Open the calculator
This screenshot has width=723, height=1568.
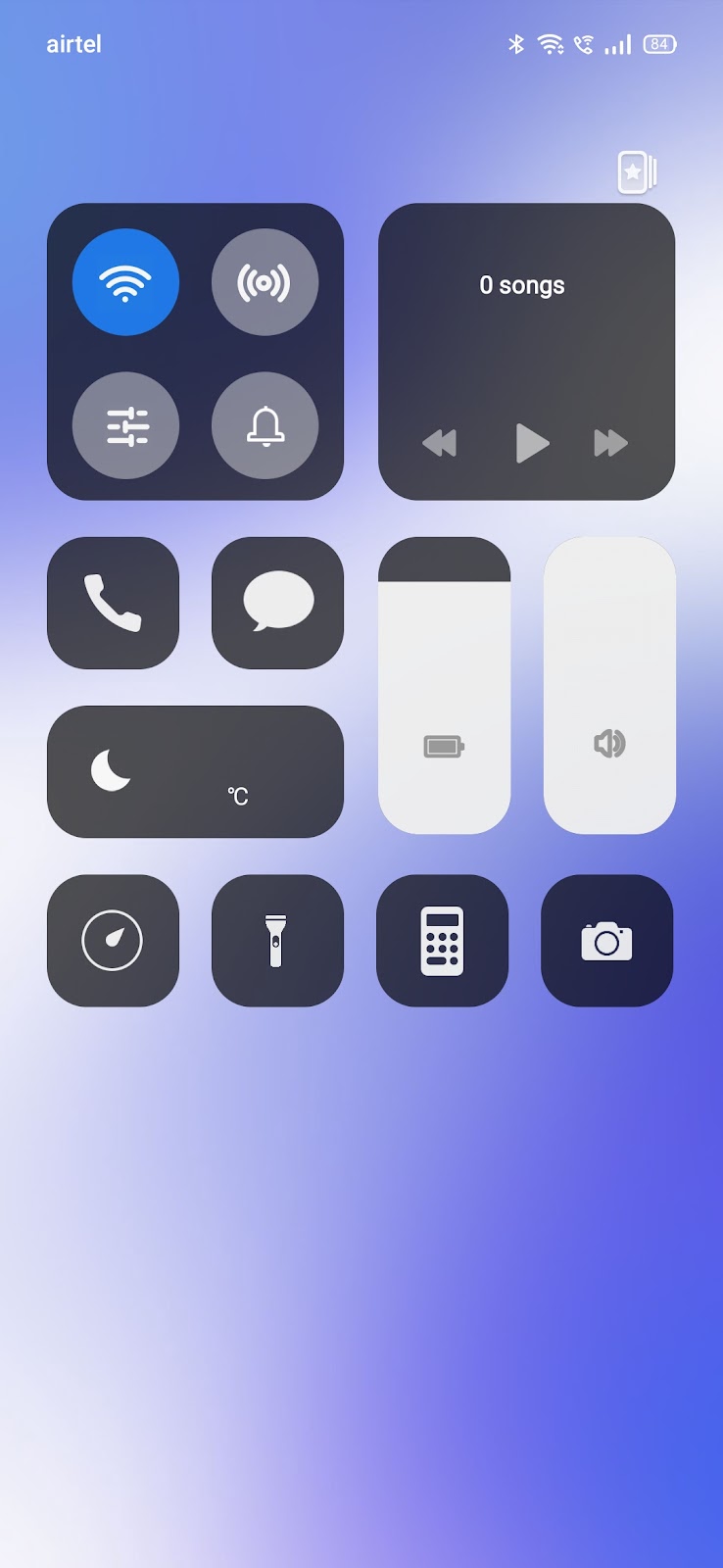pyautogui.click(x=442, y=941)
